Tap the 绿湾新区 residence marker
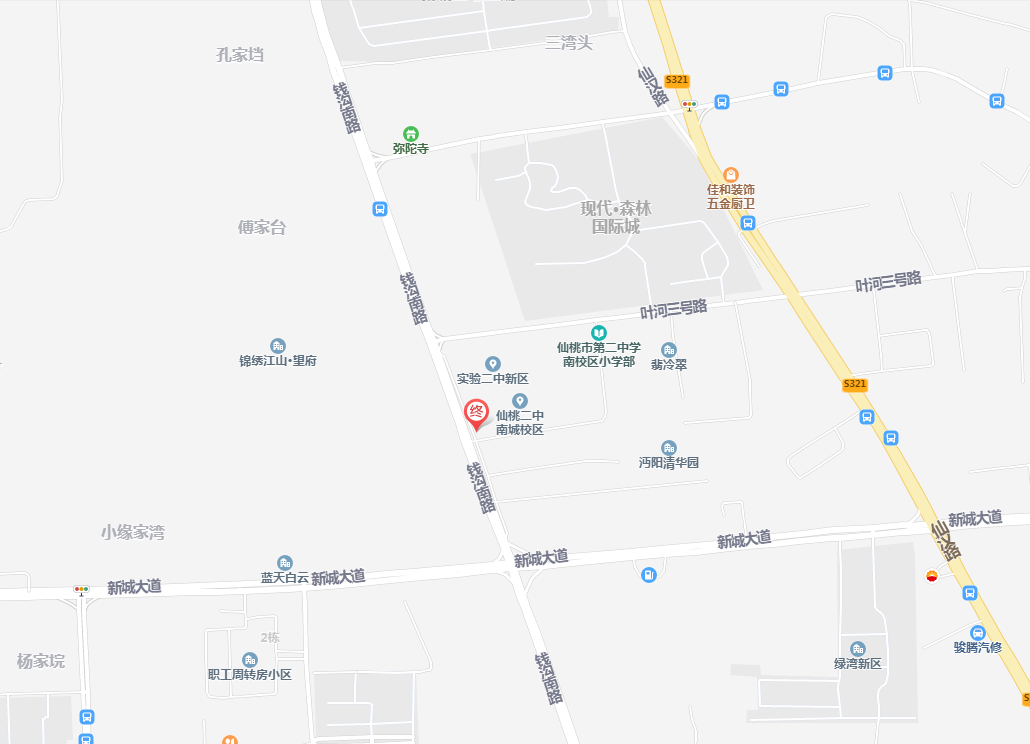The width and height of the screenshot is (1030, 744). tap(858, 649)
